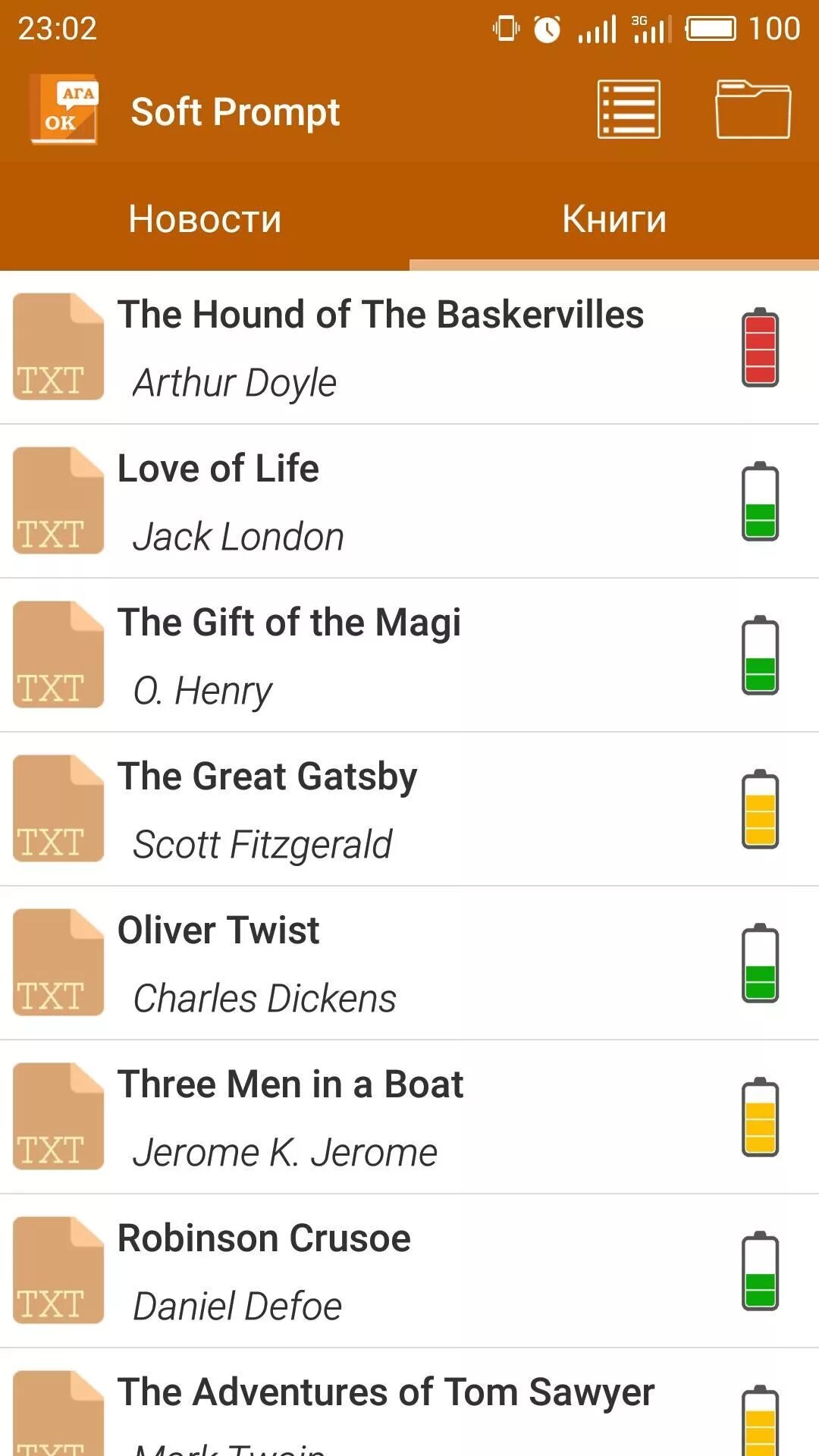Image resolution: width=819 pixels, height=1456 pixels.
Task: Open Three Men in a Boat
Action: [x=409, y=1117]
